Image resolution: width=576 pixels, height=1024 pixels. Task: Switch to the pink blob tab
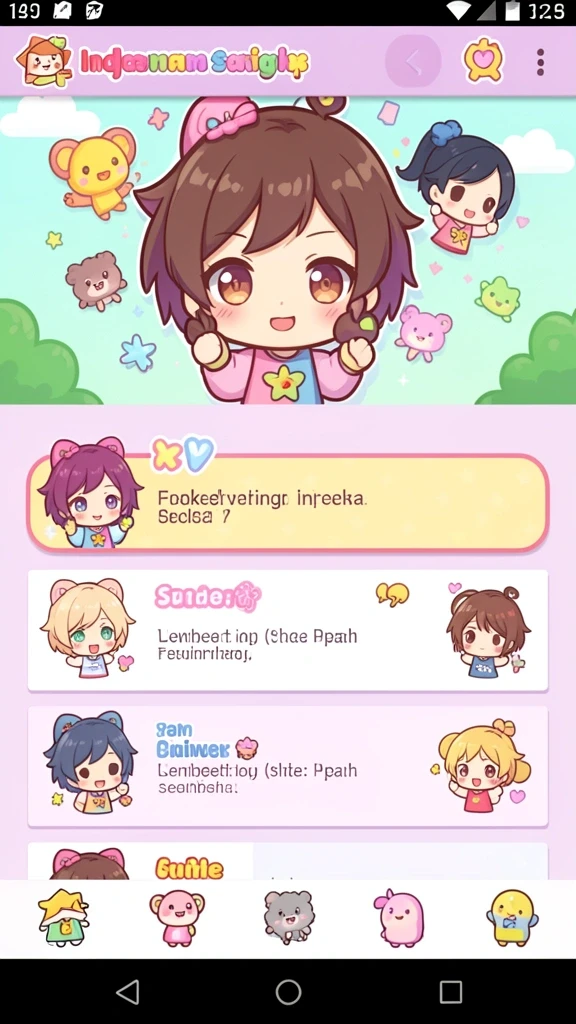(x=399, y=918)
